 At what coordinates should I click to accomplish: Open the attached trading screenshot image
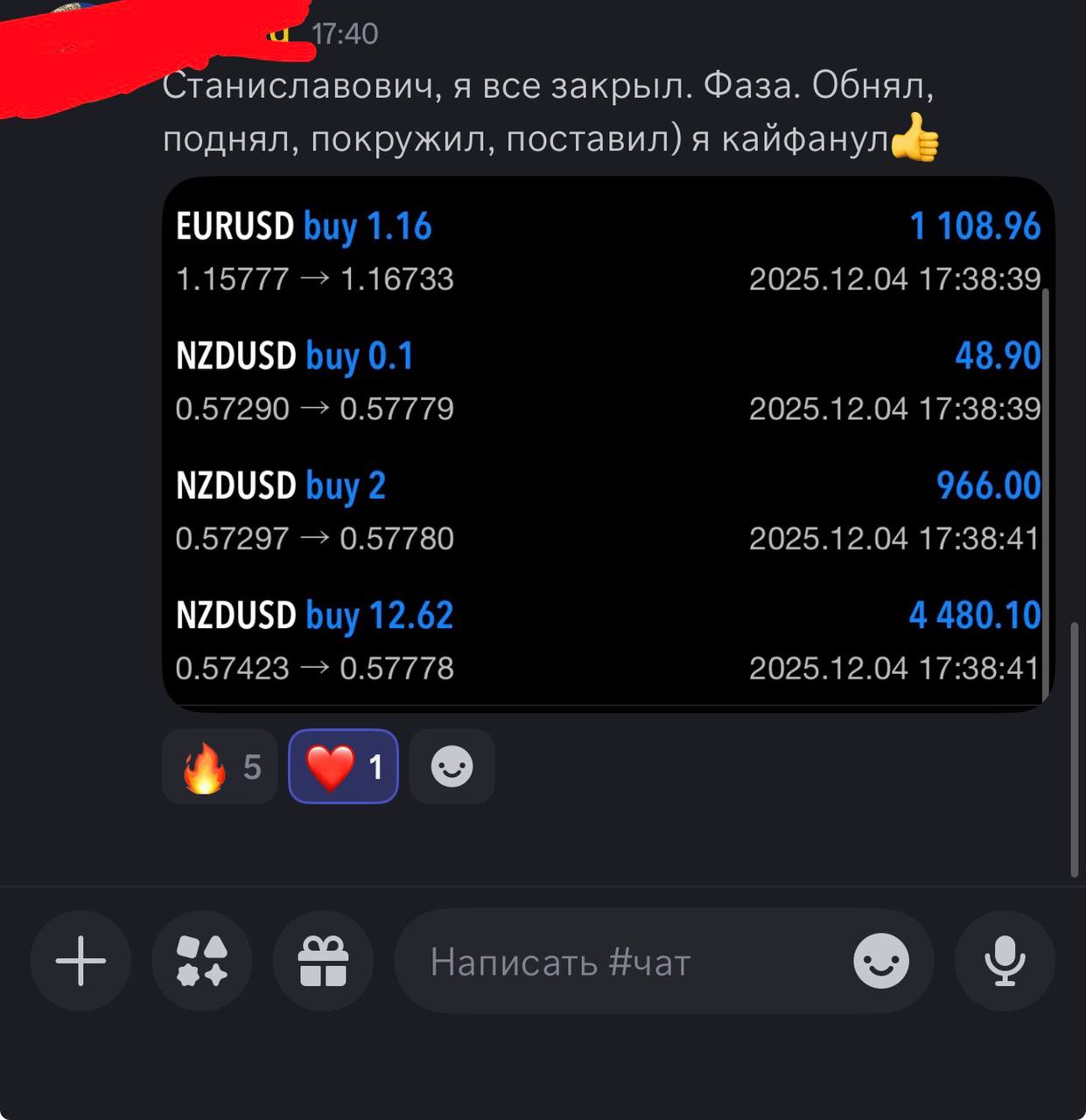tap(607, 444)
